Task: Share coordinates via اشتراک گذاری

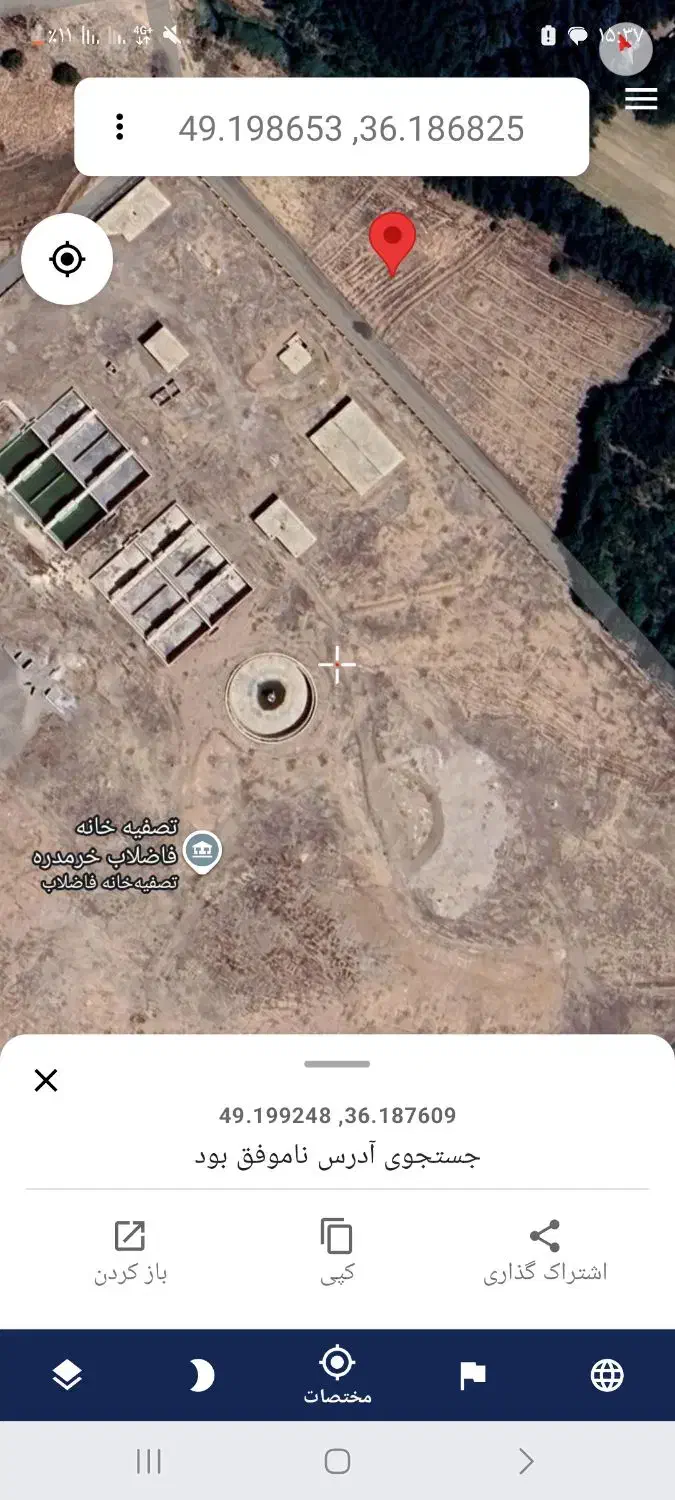Action: [x=545, y=1250]
